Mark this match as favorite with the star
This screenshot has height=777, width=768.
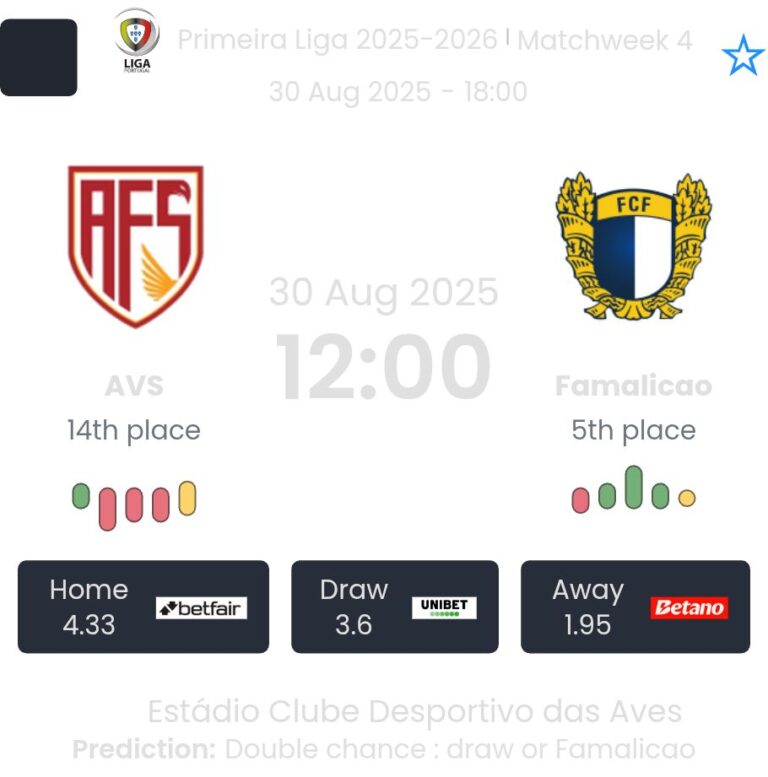[742, 57]
